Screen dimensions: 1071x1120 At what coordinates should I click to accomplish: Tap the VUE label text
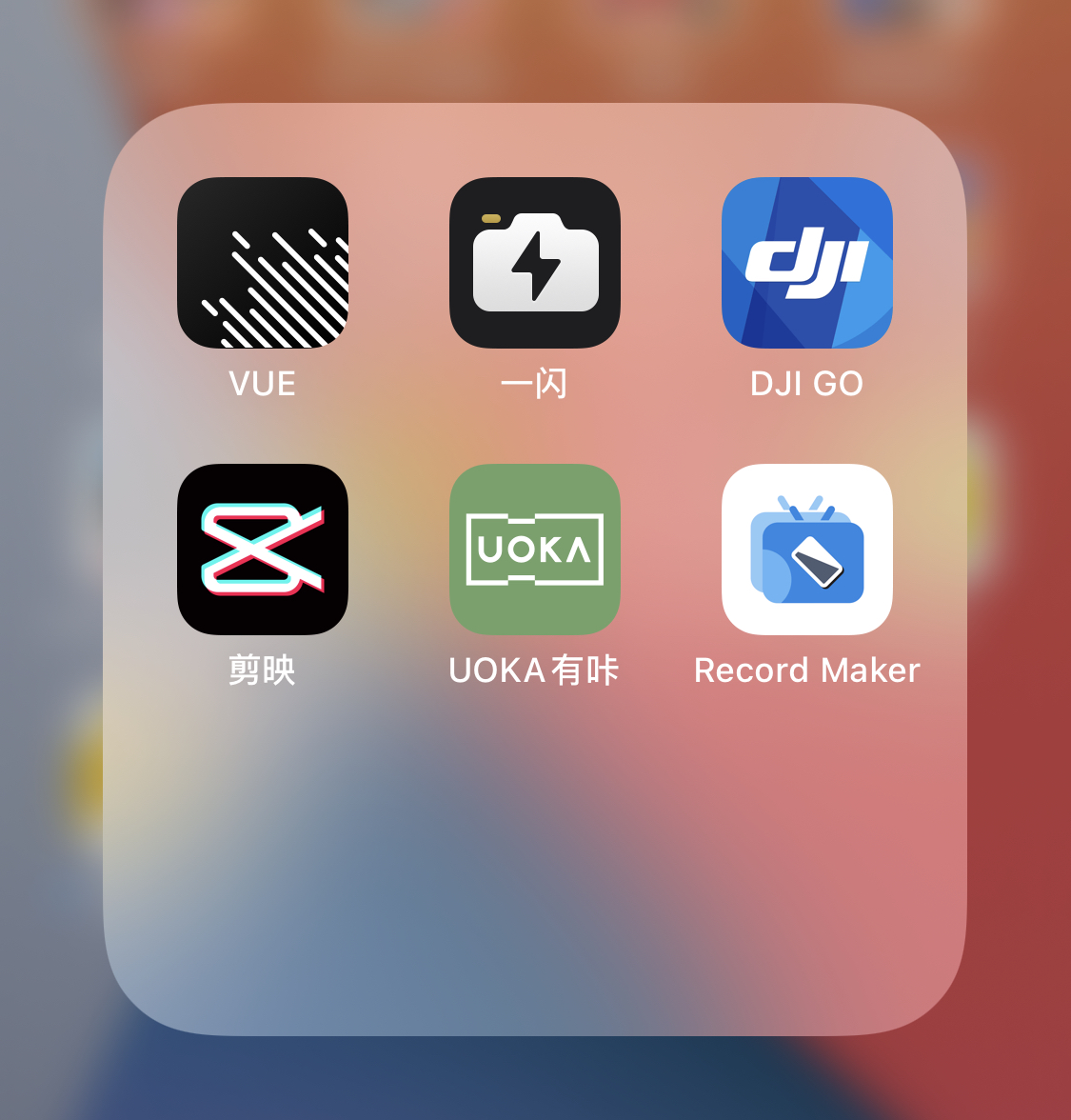click(x=263, y=383)
